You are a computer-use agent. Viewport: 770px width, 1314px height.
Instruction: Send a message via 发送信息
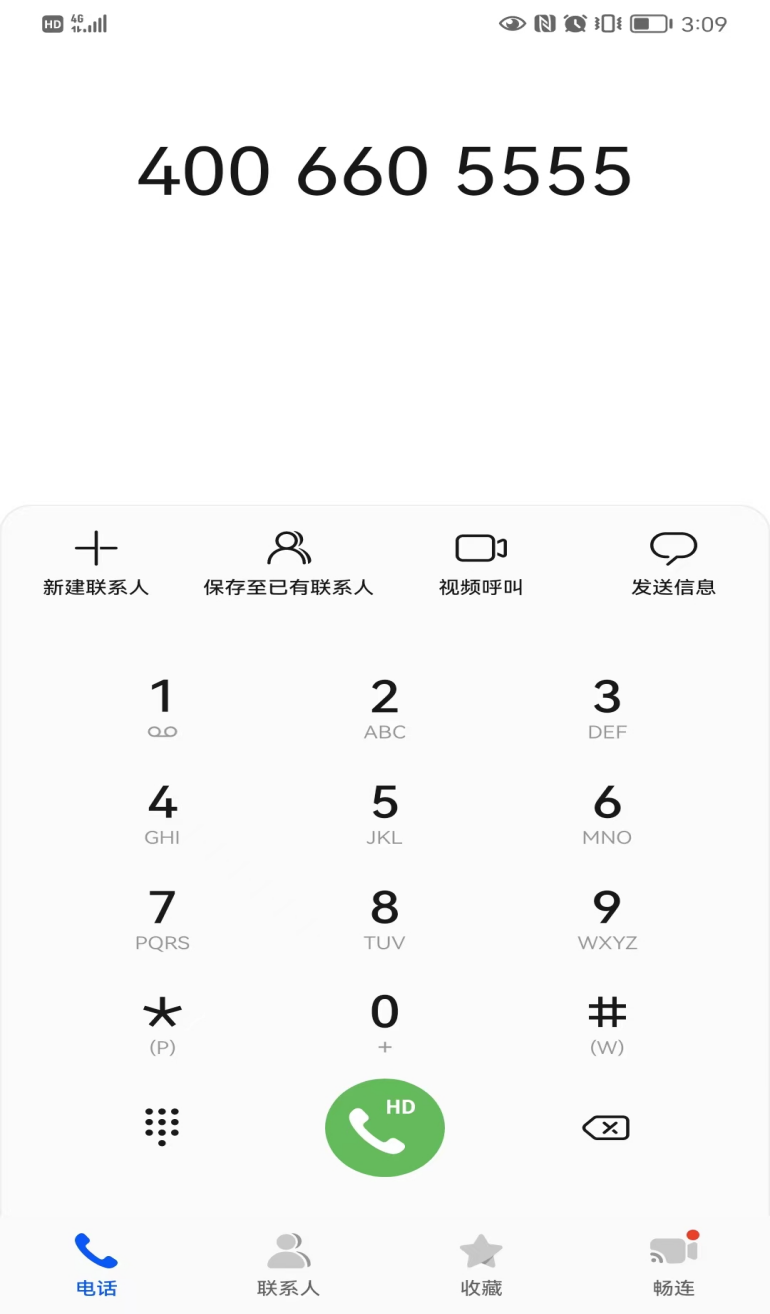(x=673, y=565)
